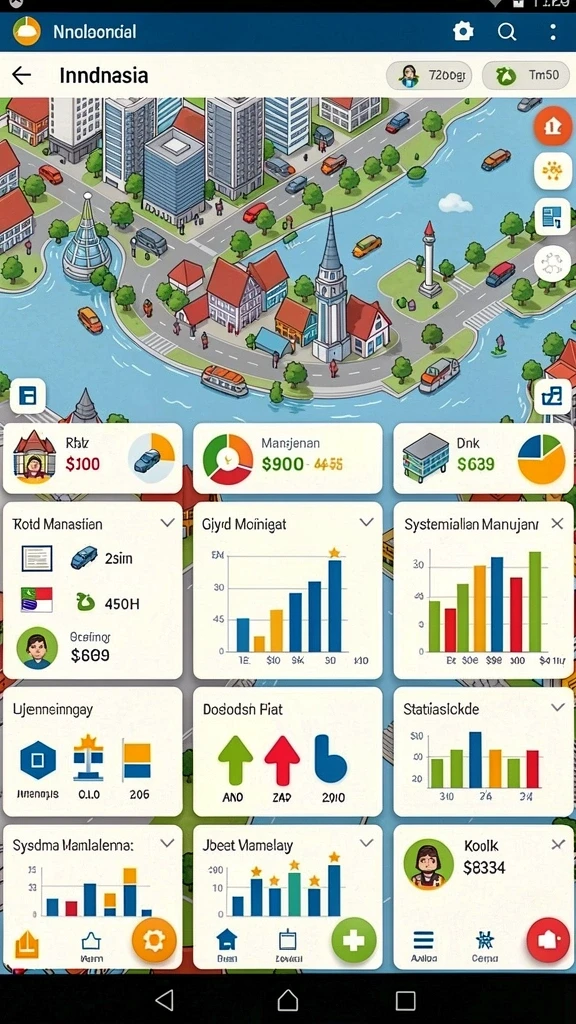
Task: Expand the Giyrd Moinigat chart chevron
Action: (x=366, y=522)
